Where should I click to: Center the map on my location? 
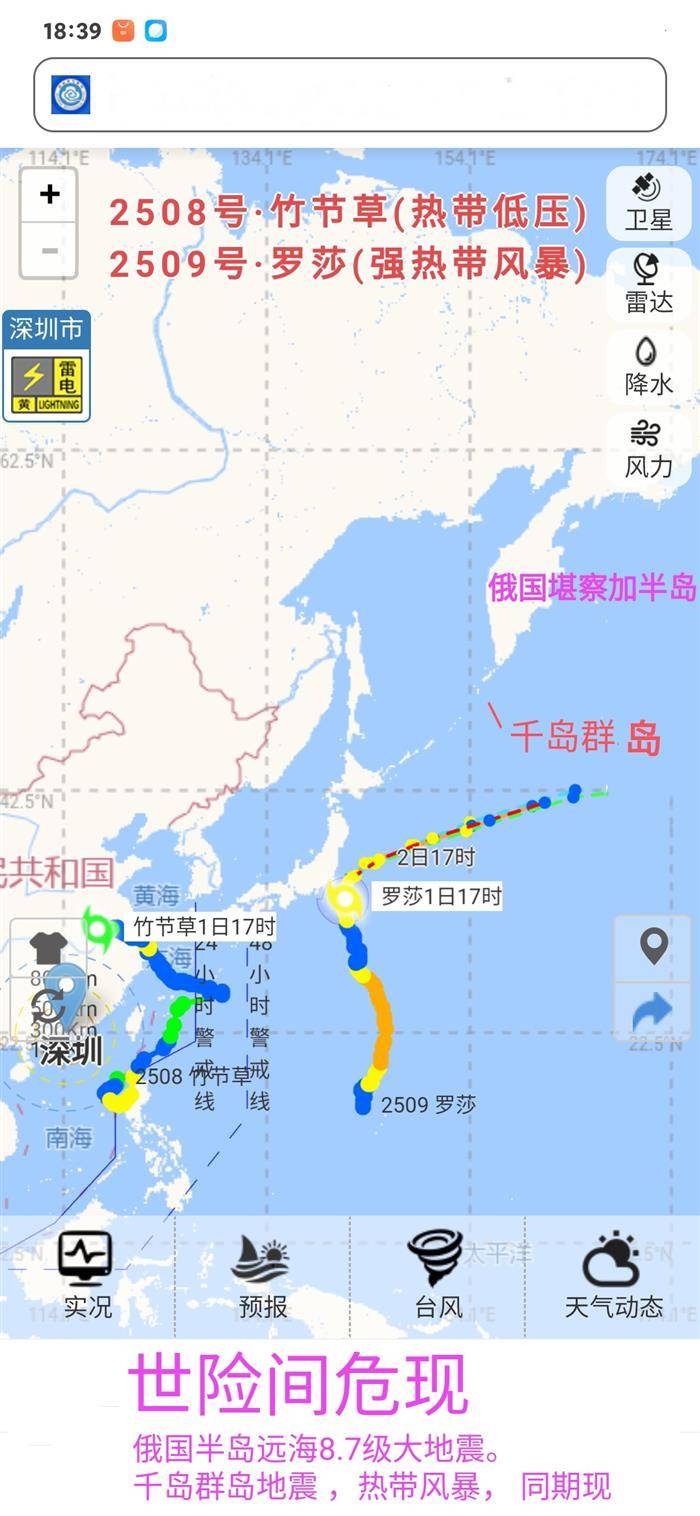coord(653,946)
